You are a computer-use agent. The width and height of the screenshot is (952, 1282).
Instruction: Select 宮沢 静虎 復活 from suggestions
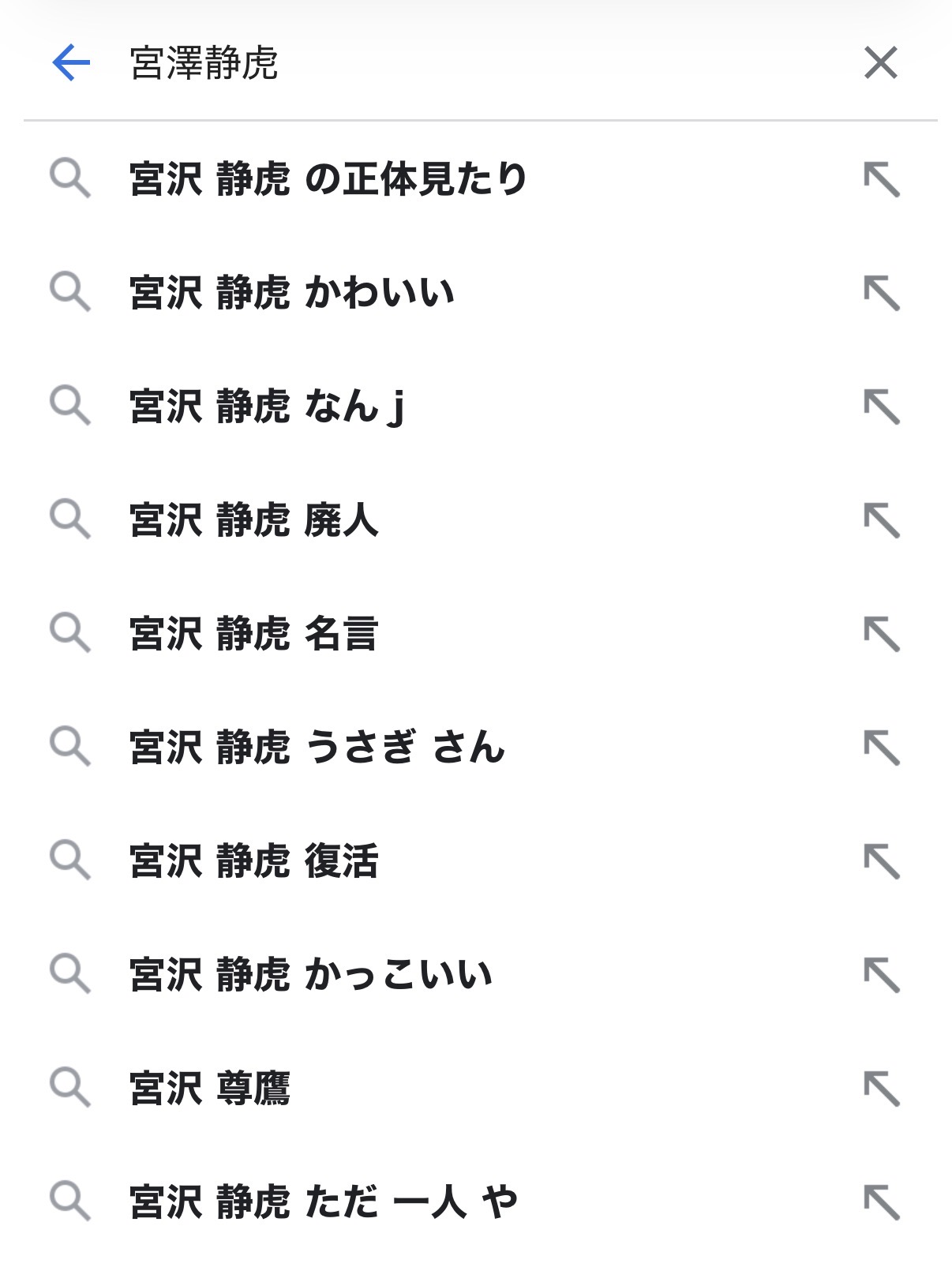254,861
